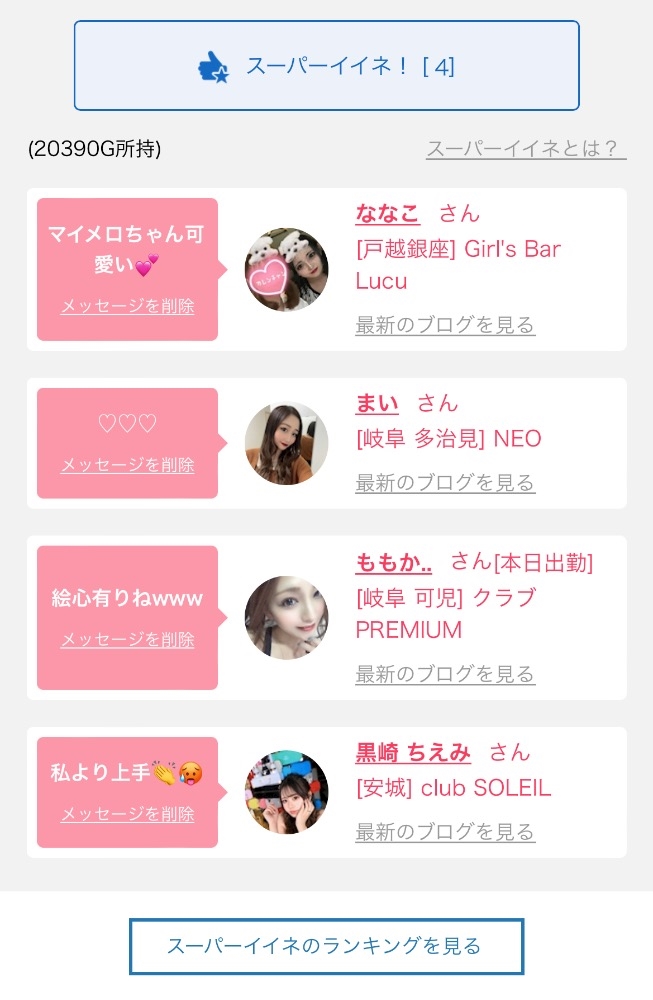This screenshot has height=1000, width=653.
Task: View ももか..'s latest blog
Action: coord(445,674)
